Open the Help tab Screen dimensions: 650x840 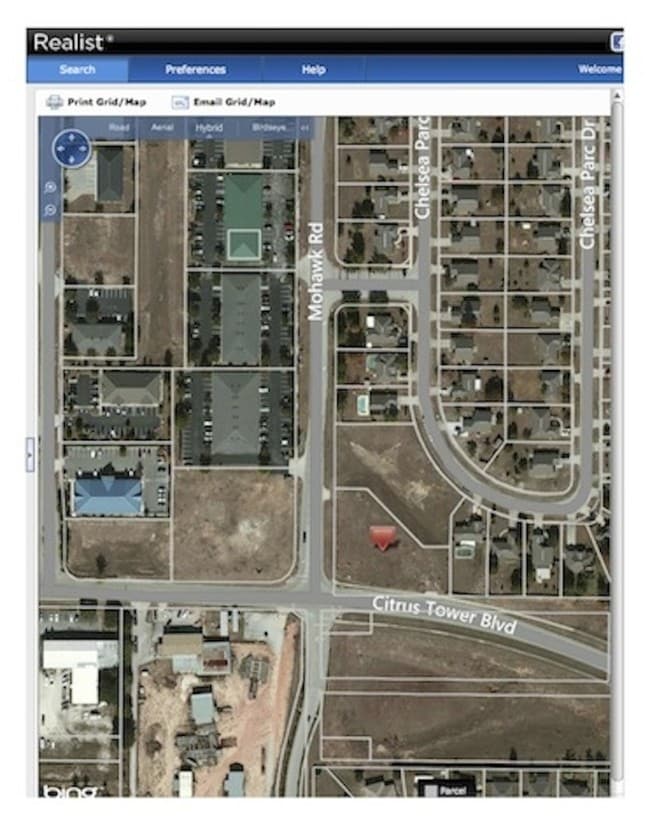pyautogui.click(x=313, y=70)
